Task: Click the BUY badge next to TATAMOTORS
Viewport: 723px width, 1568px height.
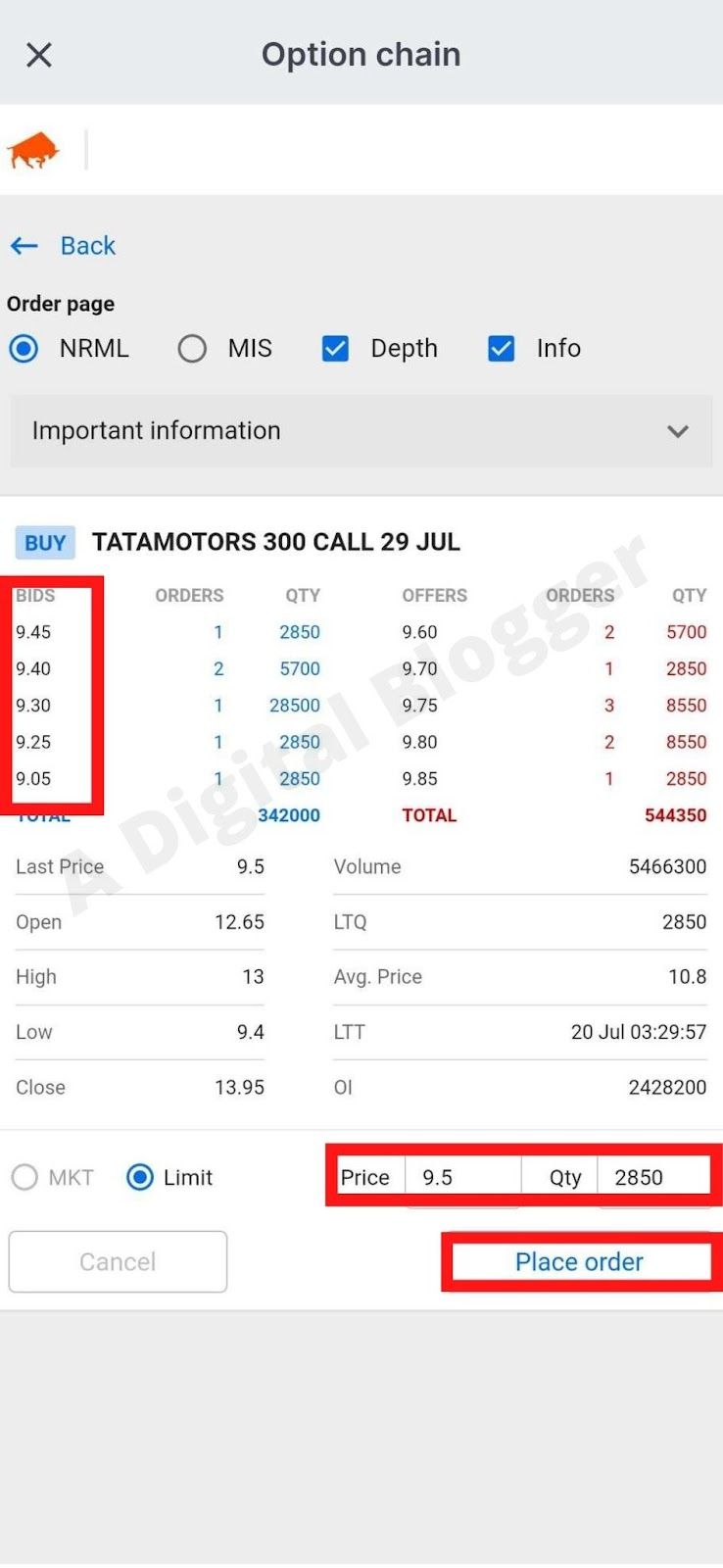Action: (x=44, y=542)
